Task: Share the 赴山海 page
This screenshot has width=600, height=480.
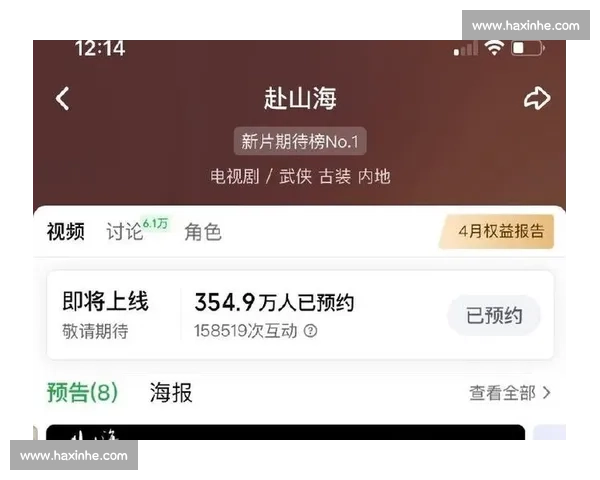Action: 537,98
